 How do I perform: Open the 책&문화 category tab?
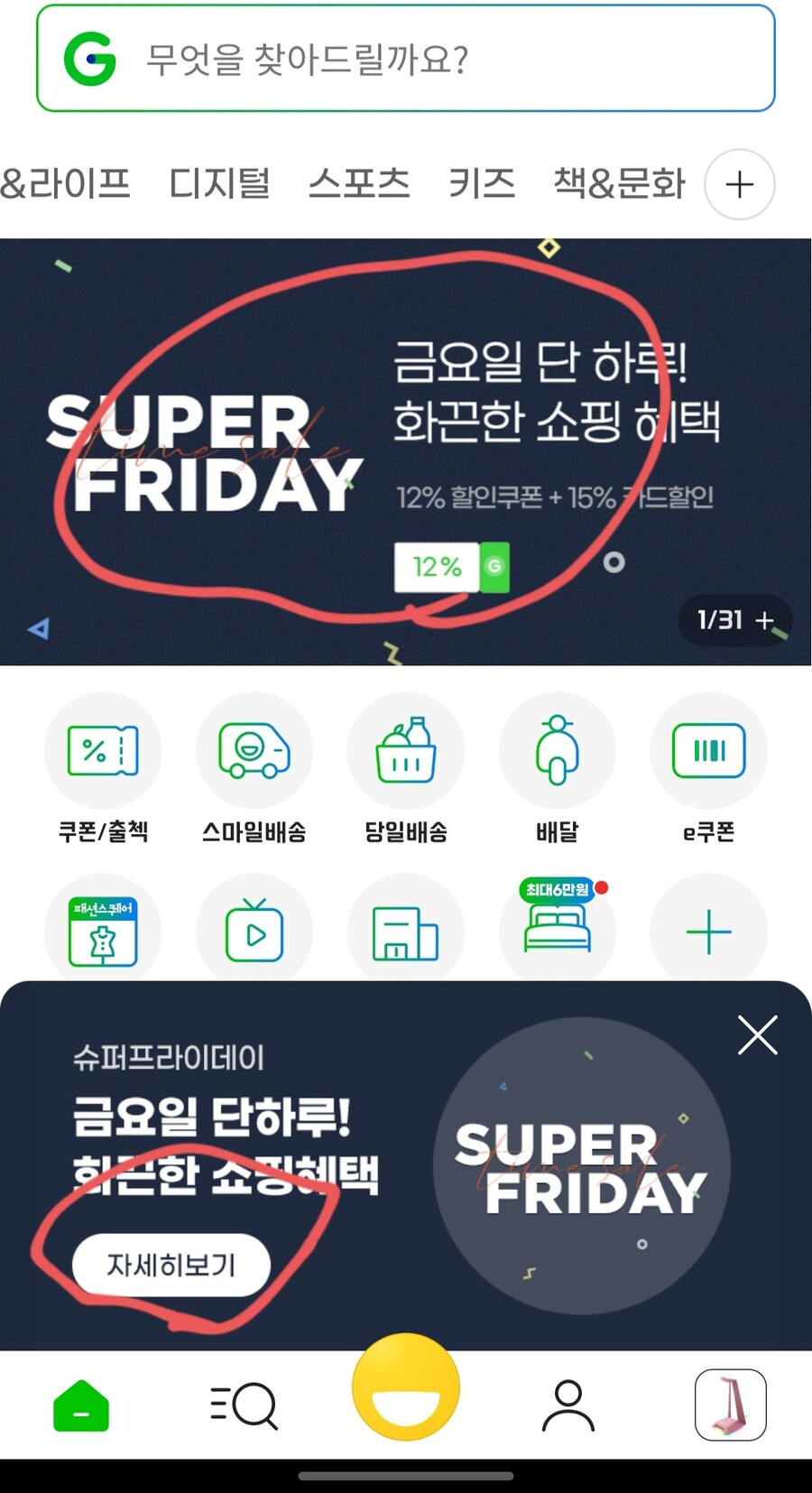click(x=619, y=184)
